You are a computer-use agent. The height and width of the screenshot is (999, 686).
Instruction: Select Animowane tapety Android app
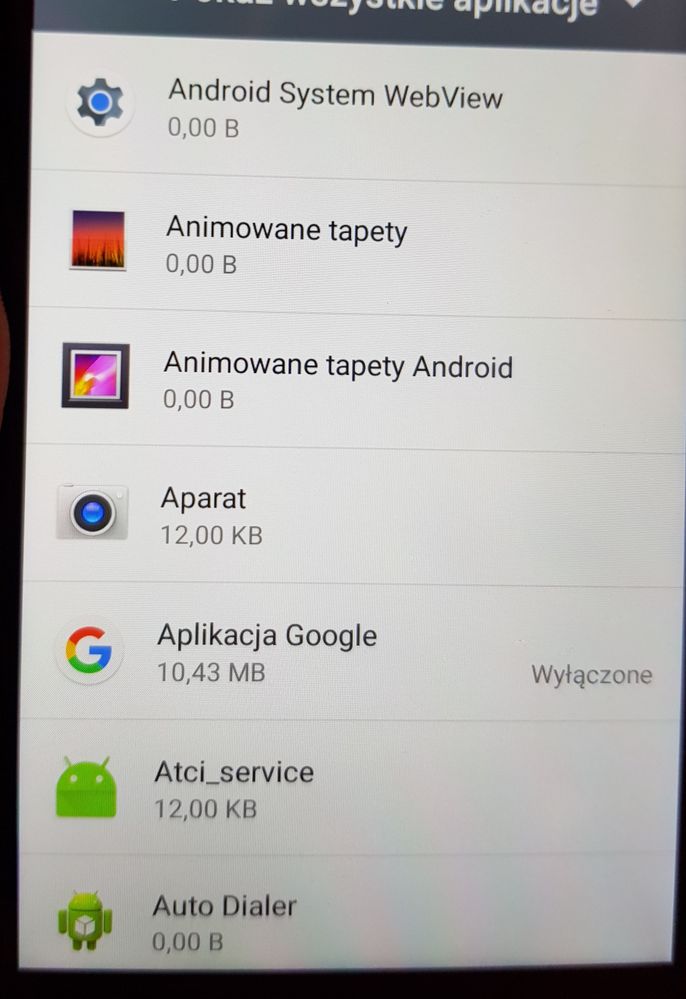(337, 379)
